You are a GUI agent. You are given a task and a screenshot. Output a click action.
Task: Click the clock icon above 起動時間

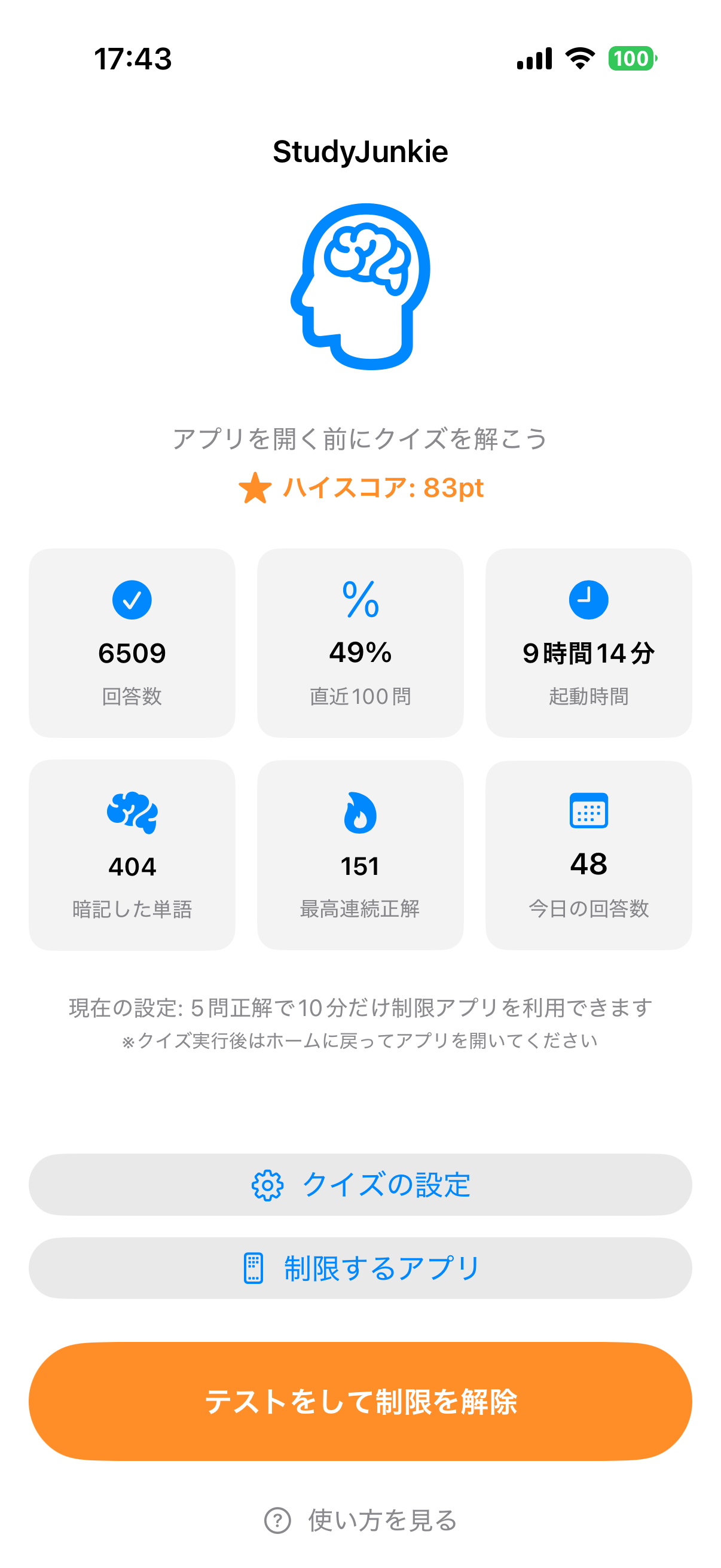[588, 600]
